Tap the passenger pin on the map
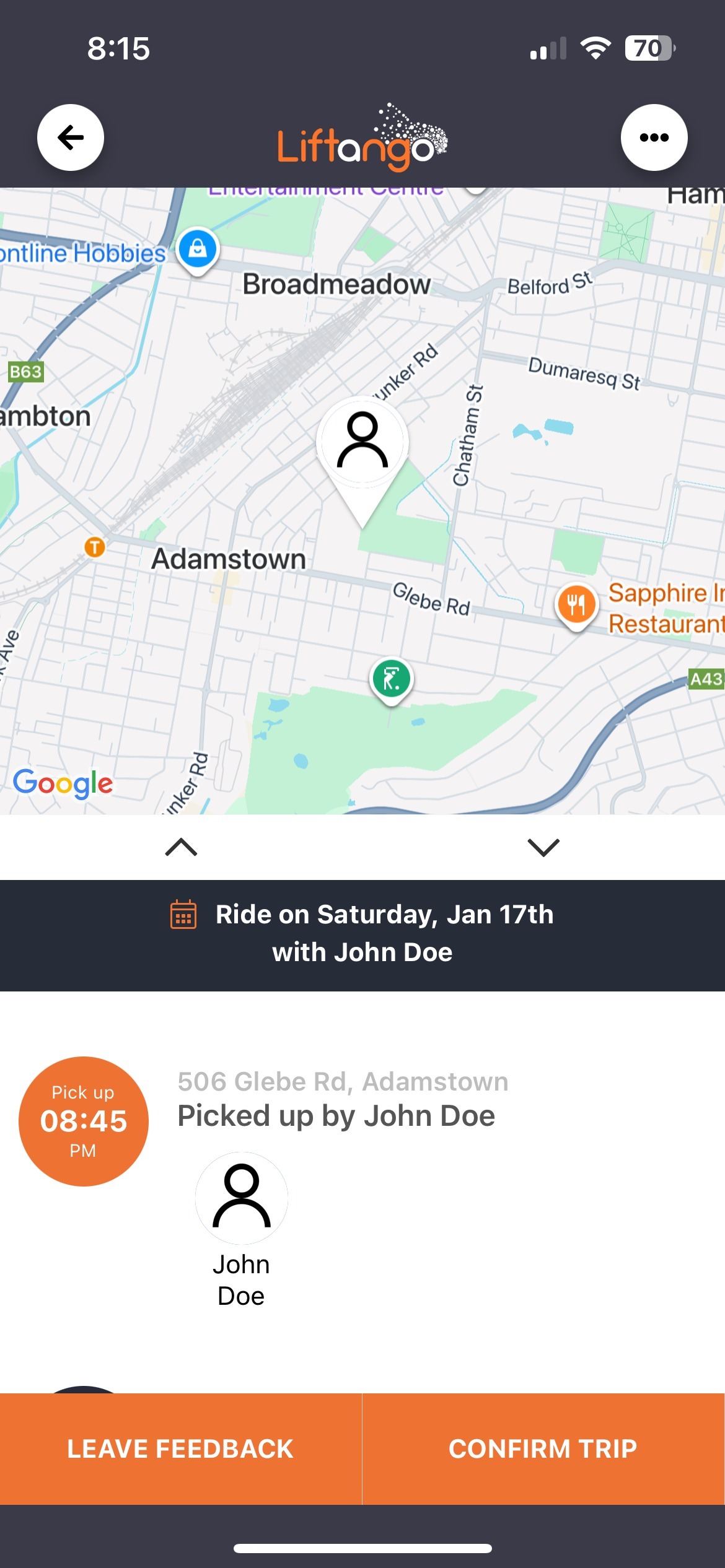Viewport: 725px width, 1568px height. [x=362, y=443]
